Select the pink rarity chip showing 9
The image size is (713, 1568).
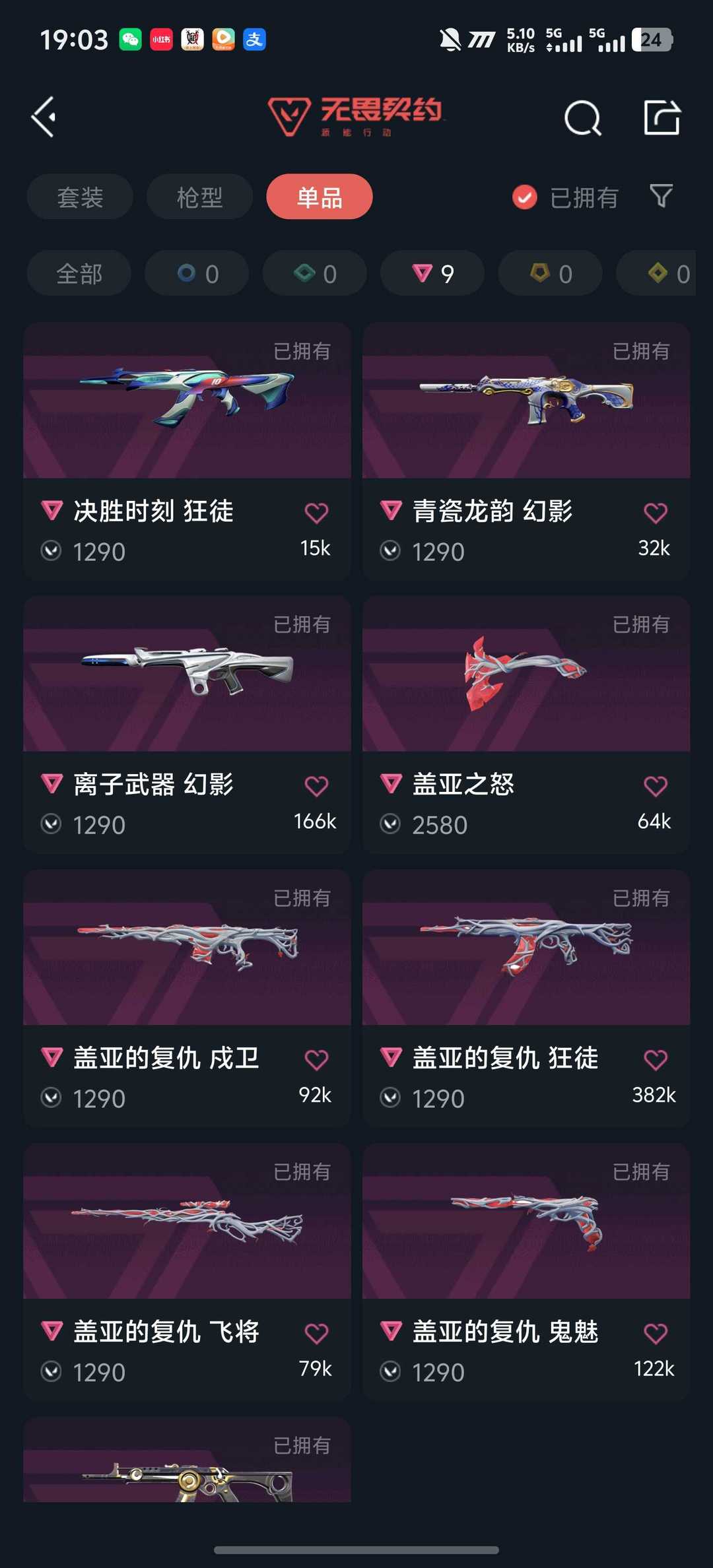point(432,273)
